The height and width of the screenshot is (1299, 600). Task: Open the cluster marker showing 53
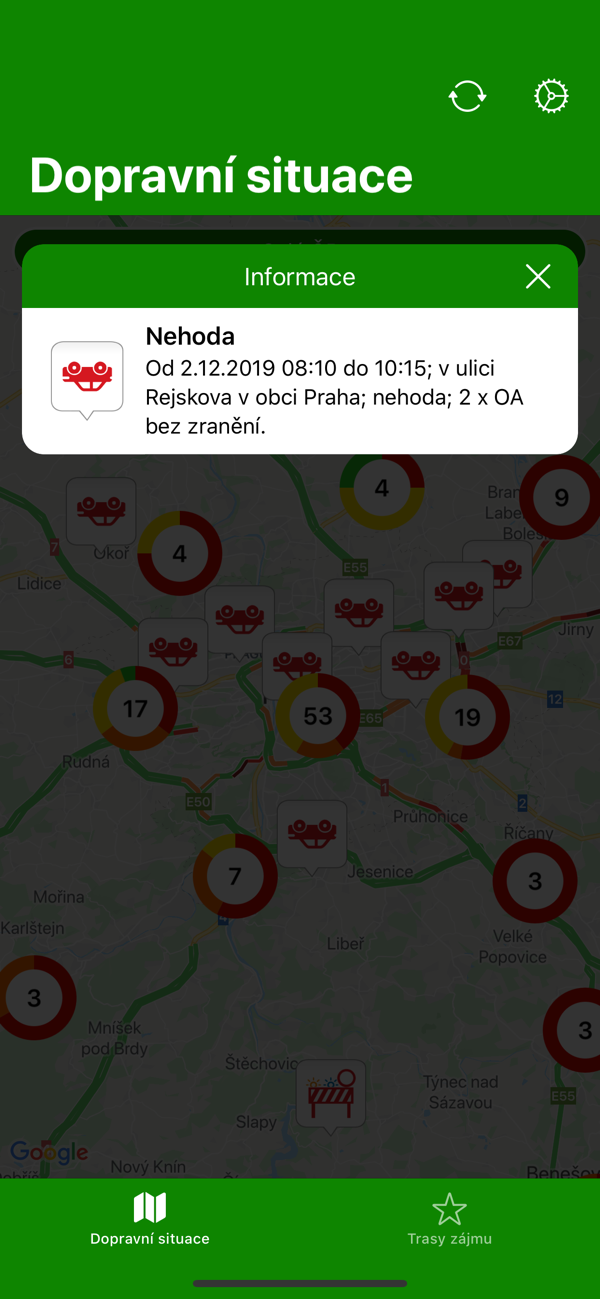(x=318, y=716)
